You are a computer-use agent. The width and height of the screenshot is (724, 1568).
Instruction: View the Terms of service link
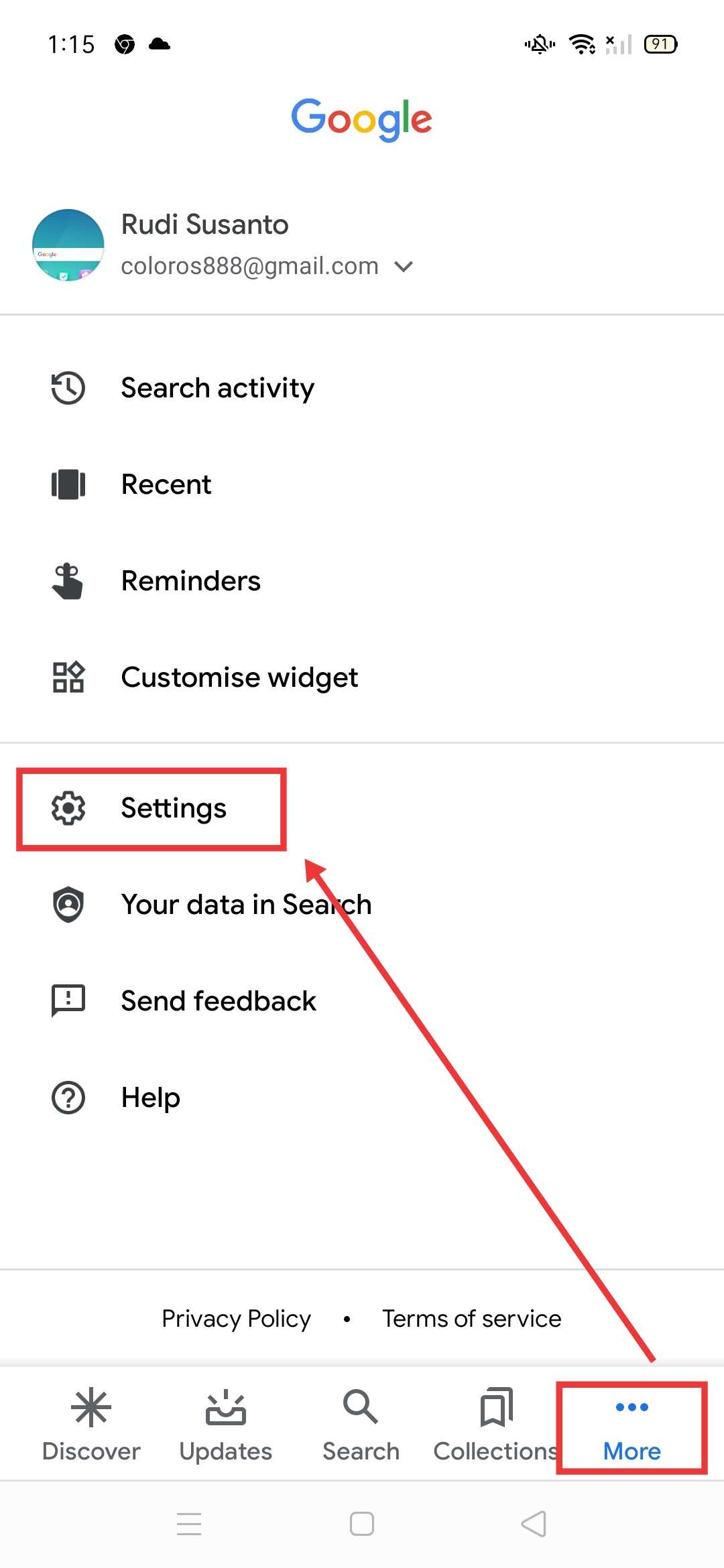pos(471,1319)
